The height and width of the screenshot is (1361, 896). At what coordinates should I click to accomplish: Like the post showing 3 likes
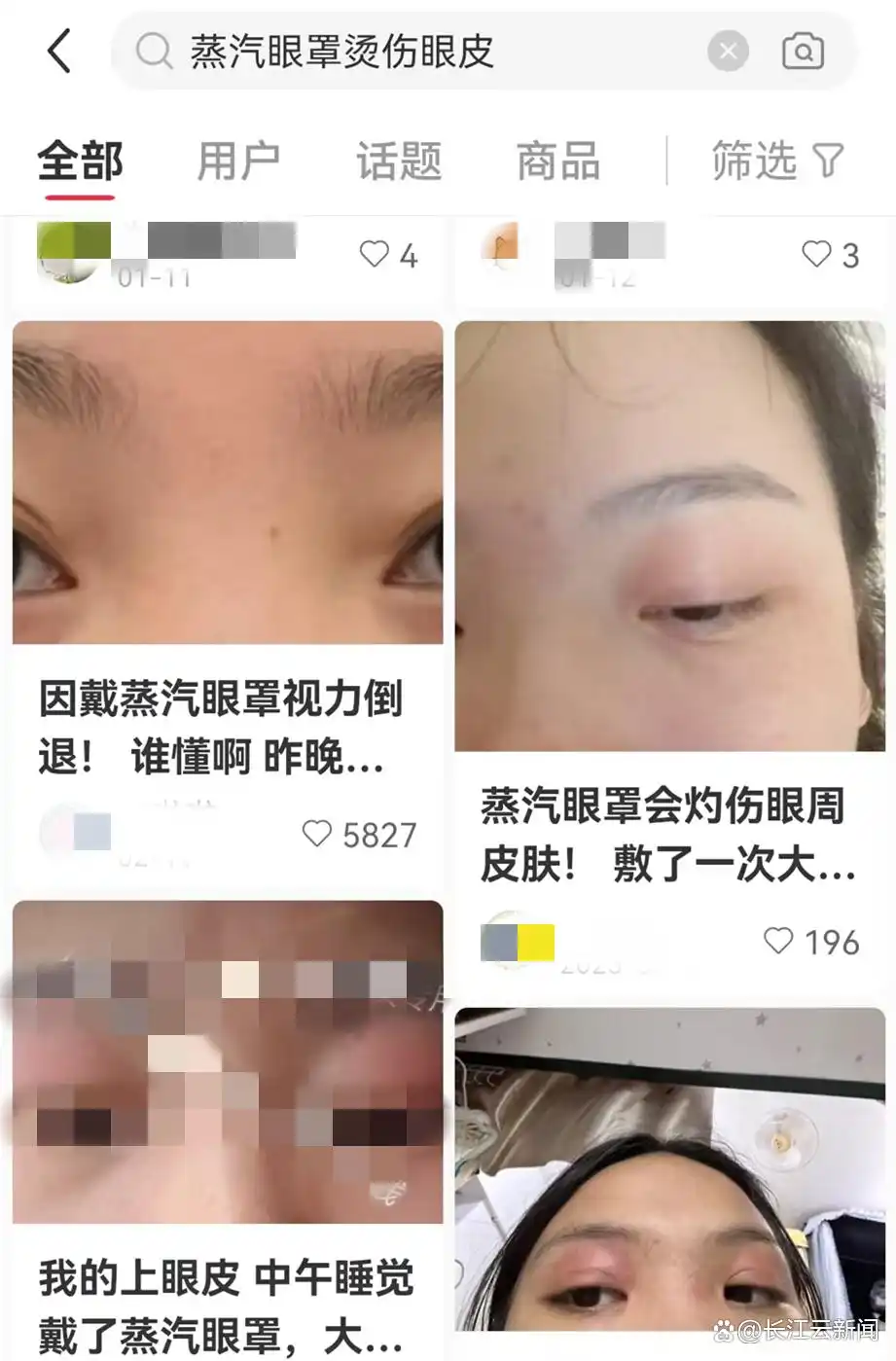816,254
